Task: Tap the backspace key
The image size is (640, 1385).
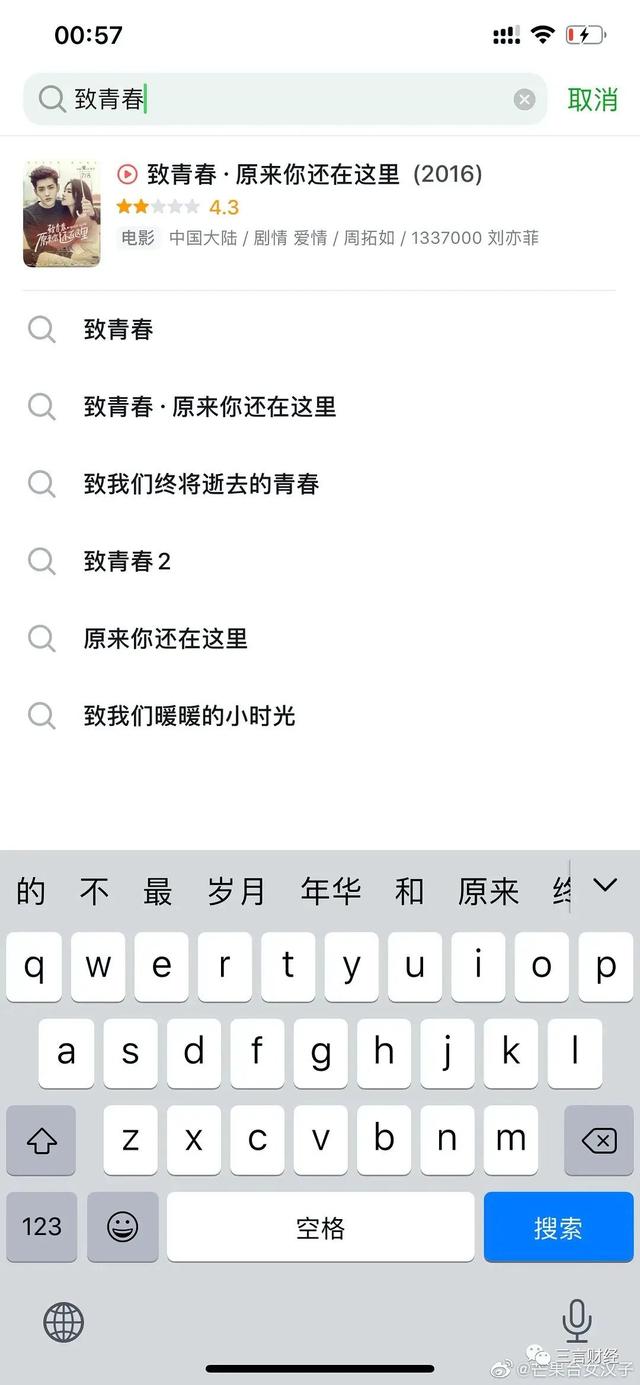Action: coord(598,1140)
